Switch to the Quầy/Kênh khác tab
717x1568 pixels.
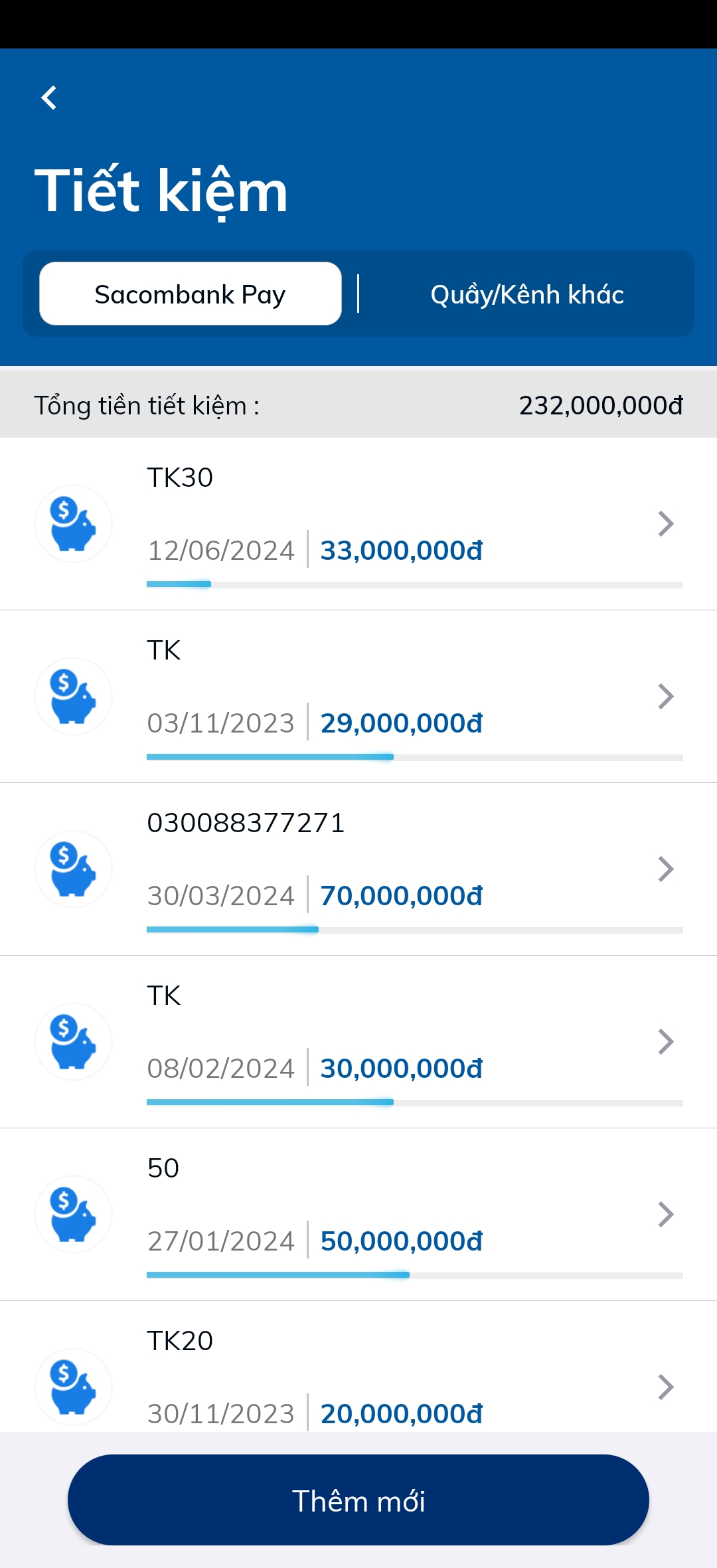point(526,294)
